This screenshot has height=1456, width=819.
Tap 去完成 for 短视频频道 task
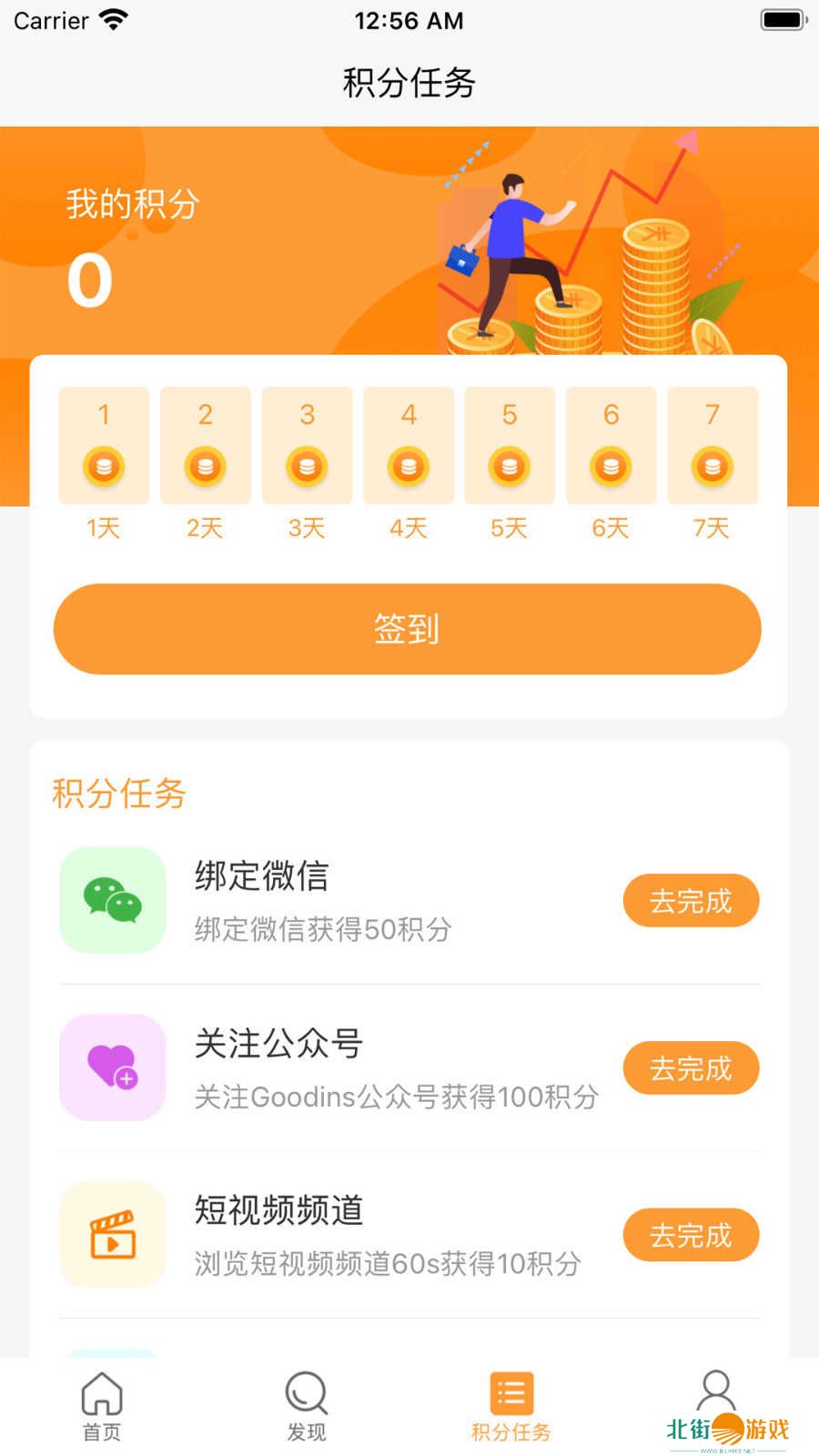point(691,1235)
